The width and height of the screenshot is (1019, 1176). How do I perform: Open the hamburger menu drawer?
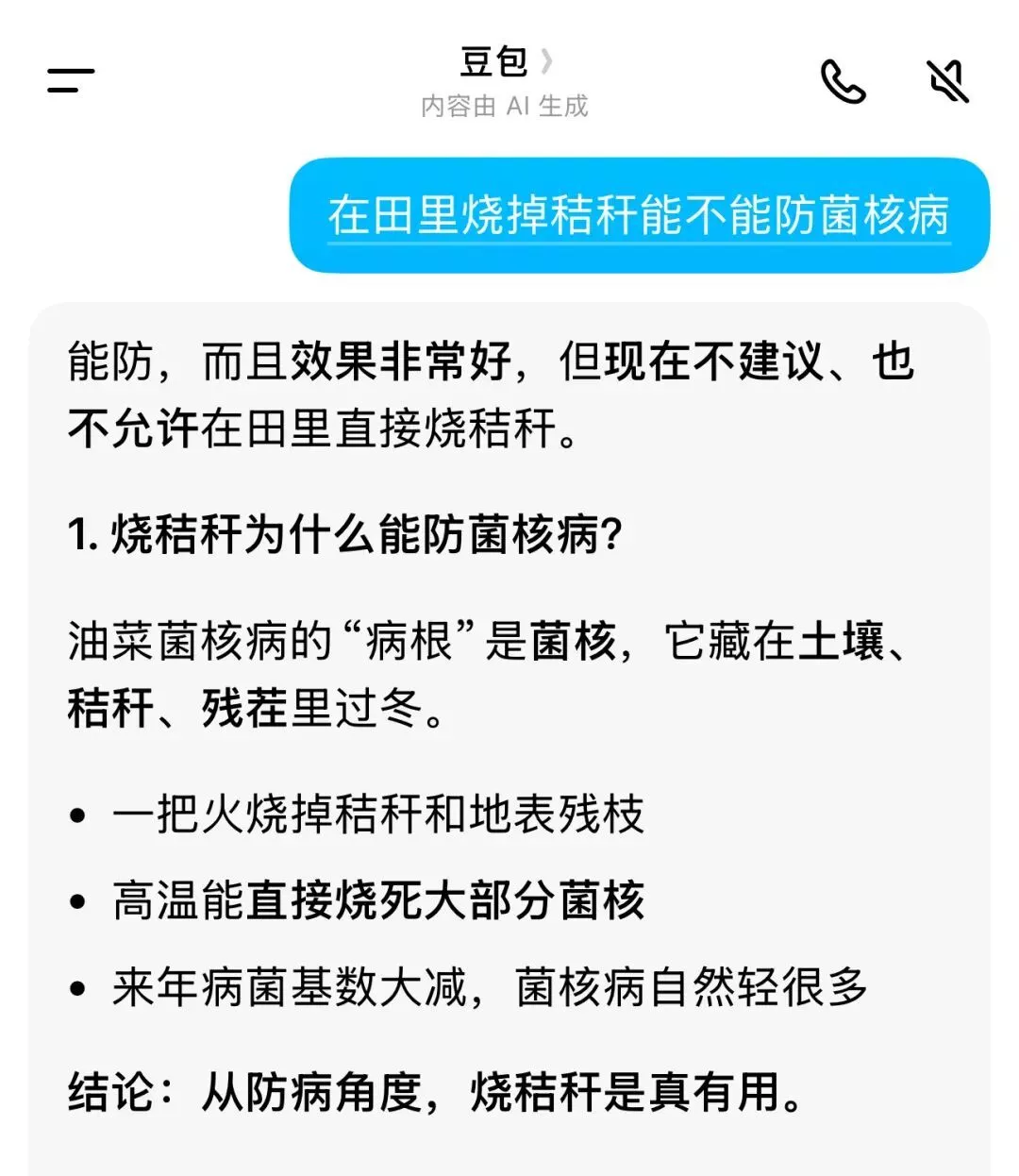tap(71, 80)
